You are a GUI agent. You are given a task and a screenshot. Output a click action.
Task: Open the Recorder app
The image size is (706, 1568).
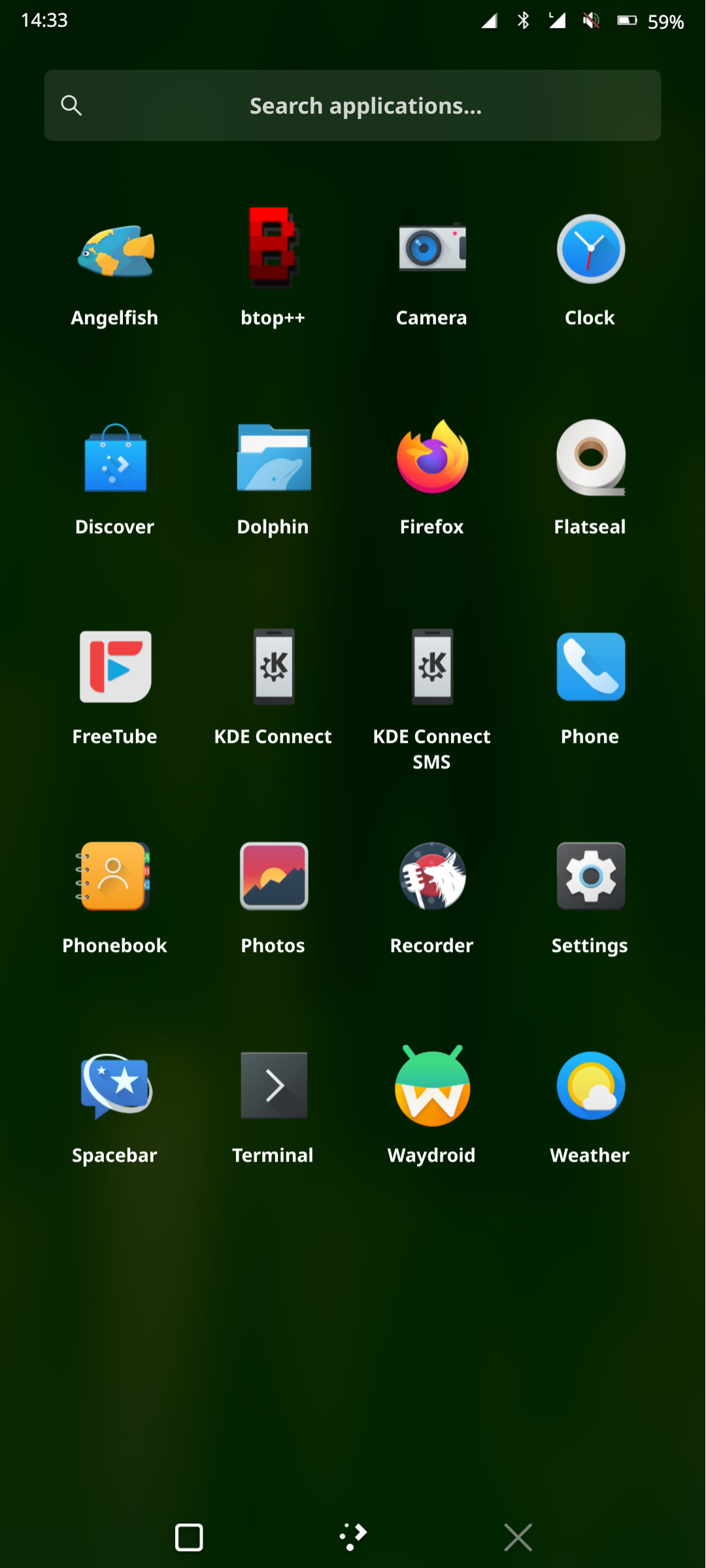click(431, 876)
